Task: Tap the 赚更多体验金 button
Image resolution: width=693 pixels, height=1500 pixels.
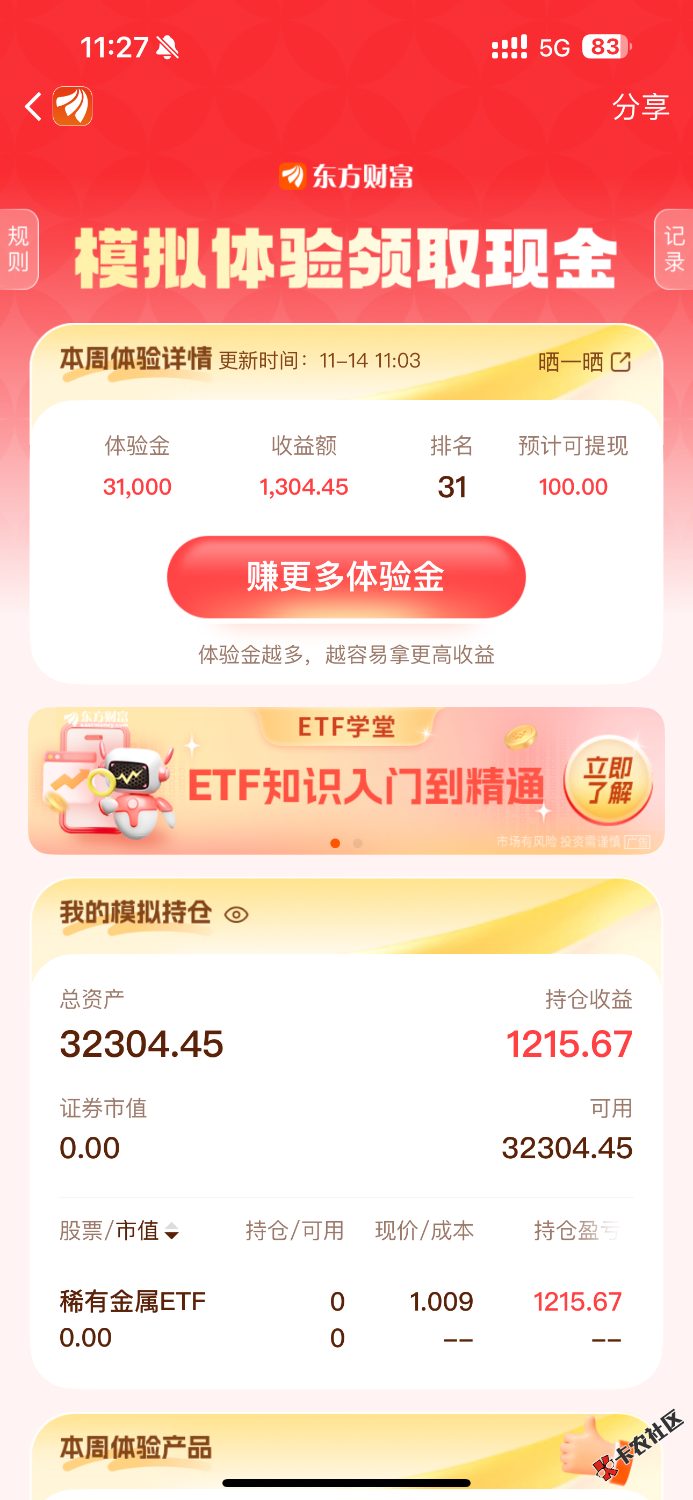Action: coord(346,577)
